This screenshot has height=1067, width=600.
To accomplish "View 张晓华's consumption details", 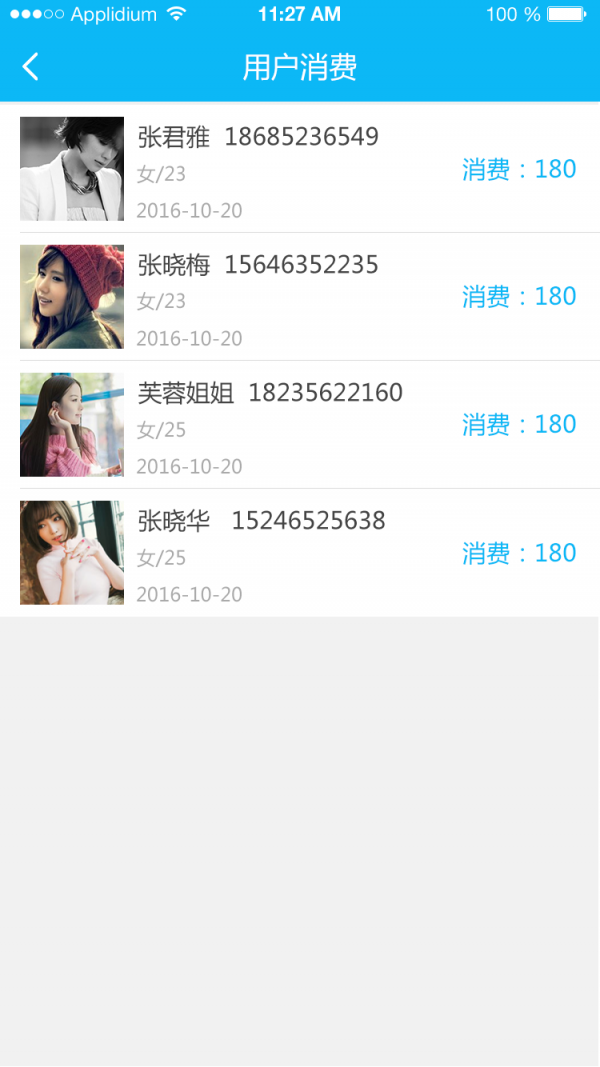I will pos(300,553).
